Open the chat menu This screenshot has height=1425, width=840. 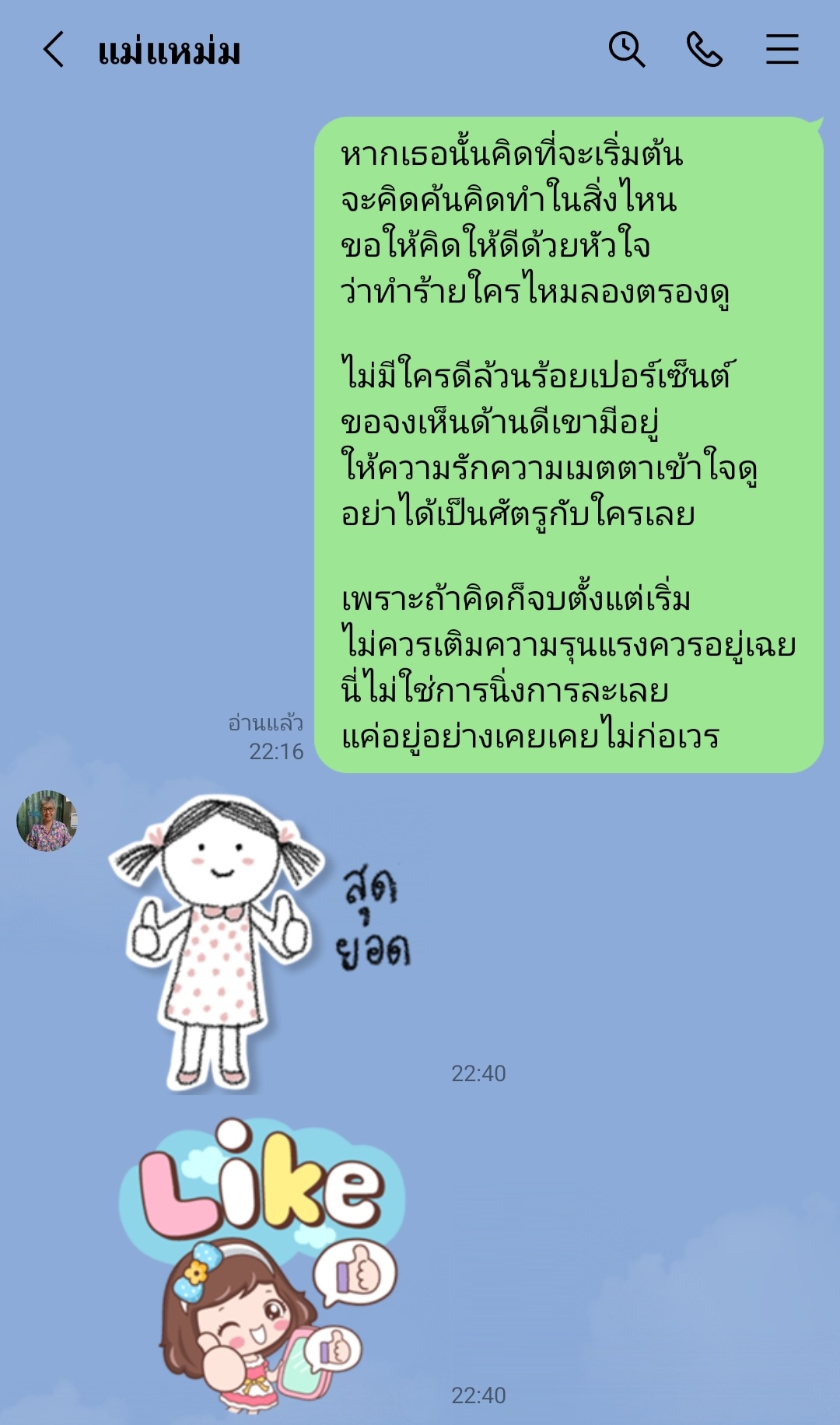pos(782,50)
